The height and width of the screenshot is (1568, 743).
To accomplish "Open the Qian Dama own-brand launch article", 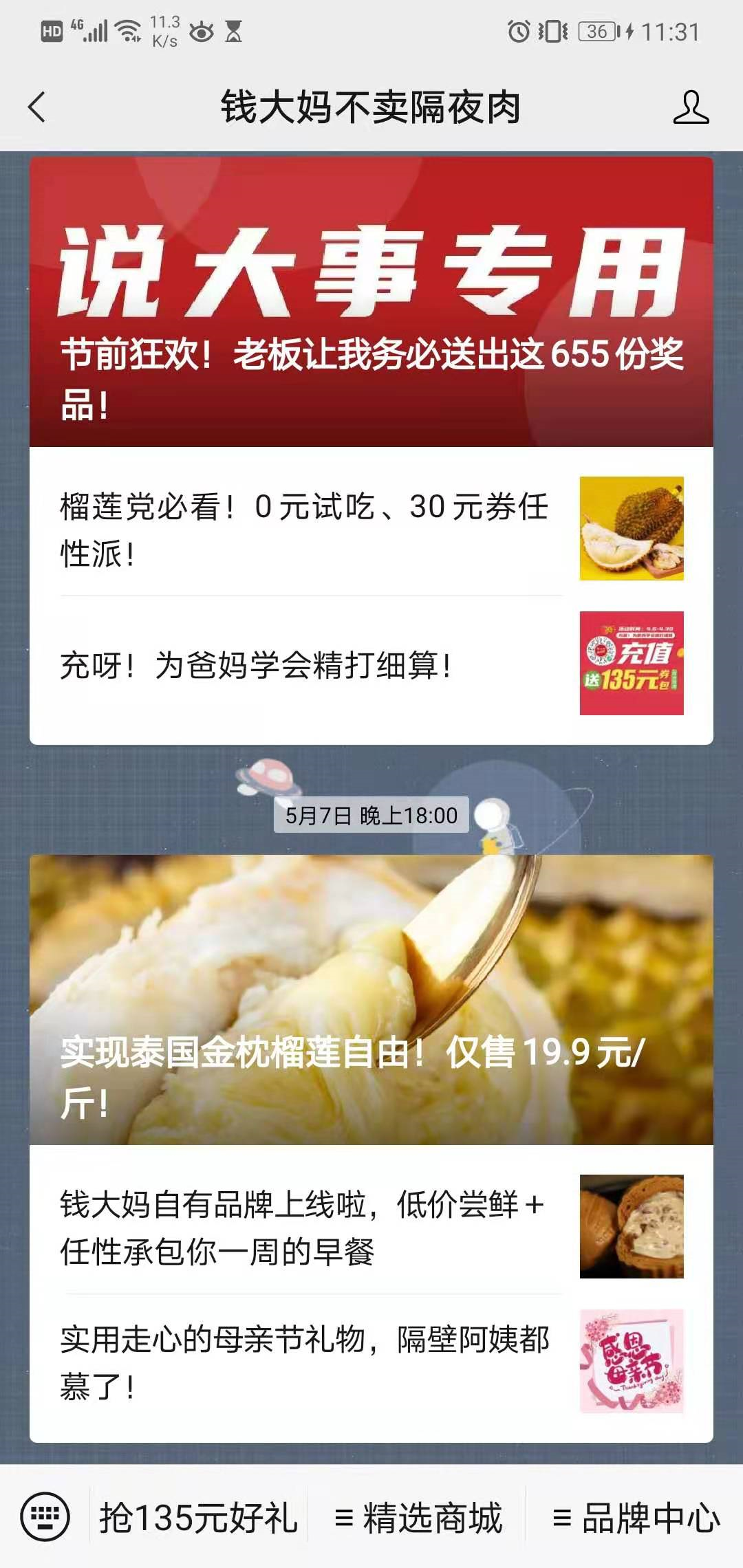I will [x=371, y=1227].
